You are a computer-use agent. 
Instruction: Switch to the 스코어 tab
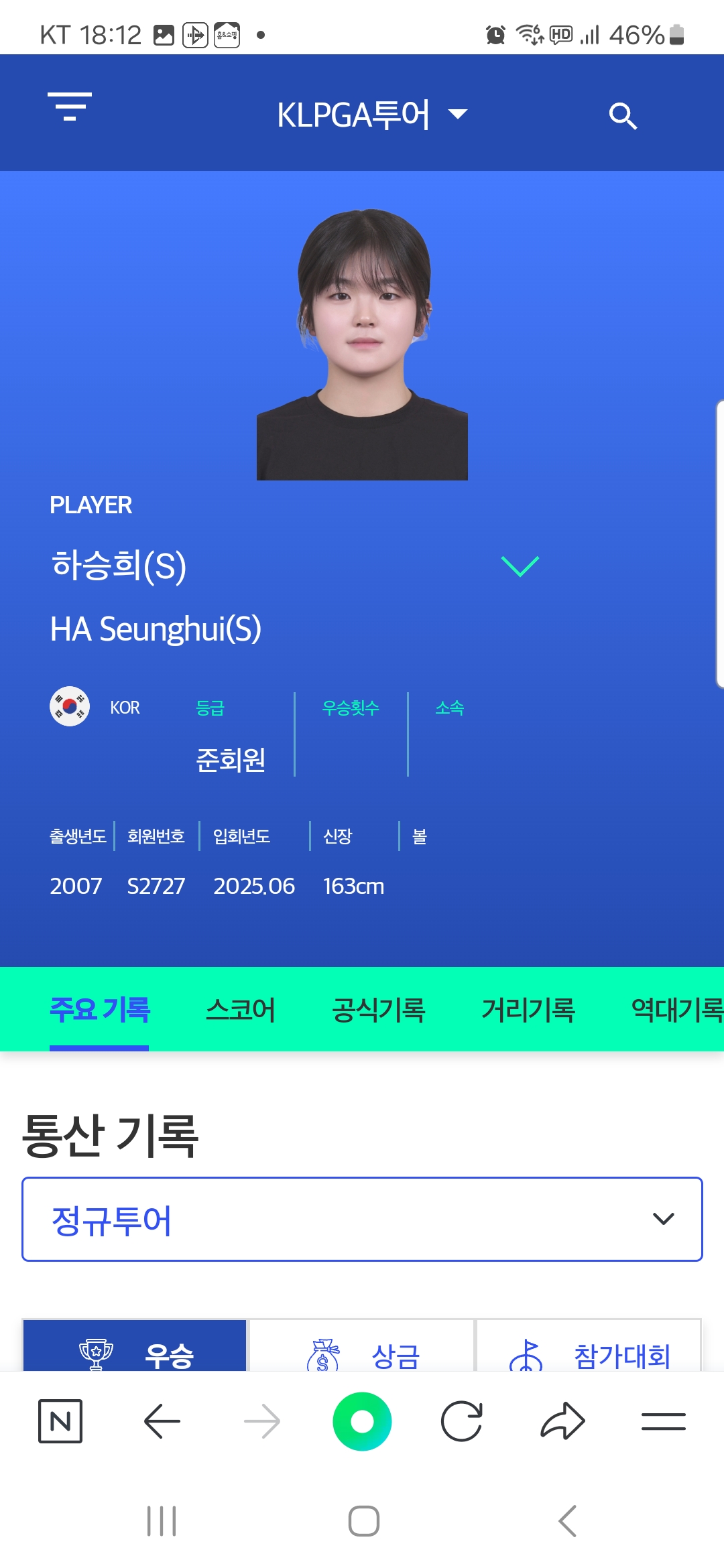(x=240, y=1010)
